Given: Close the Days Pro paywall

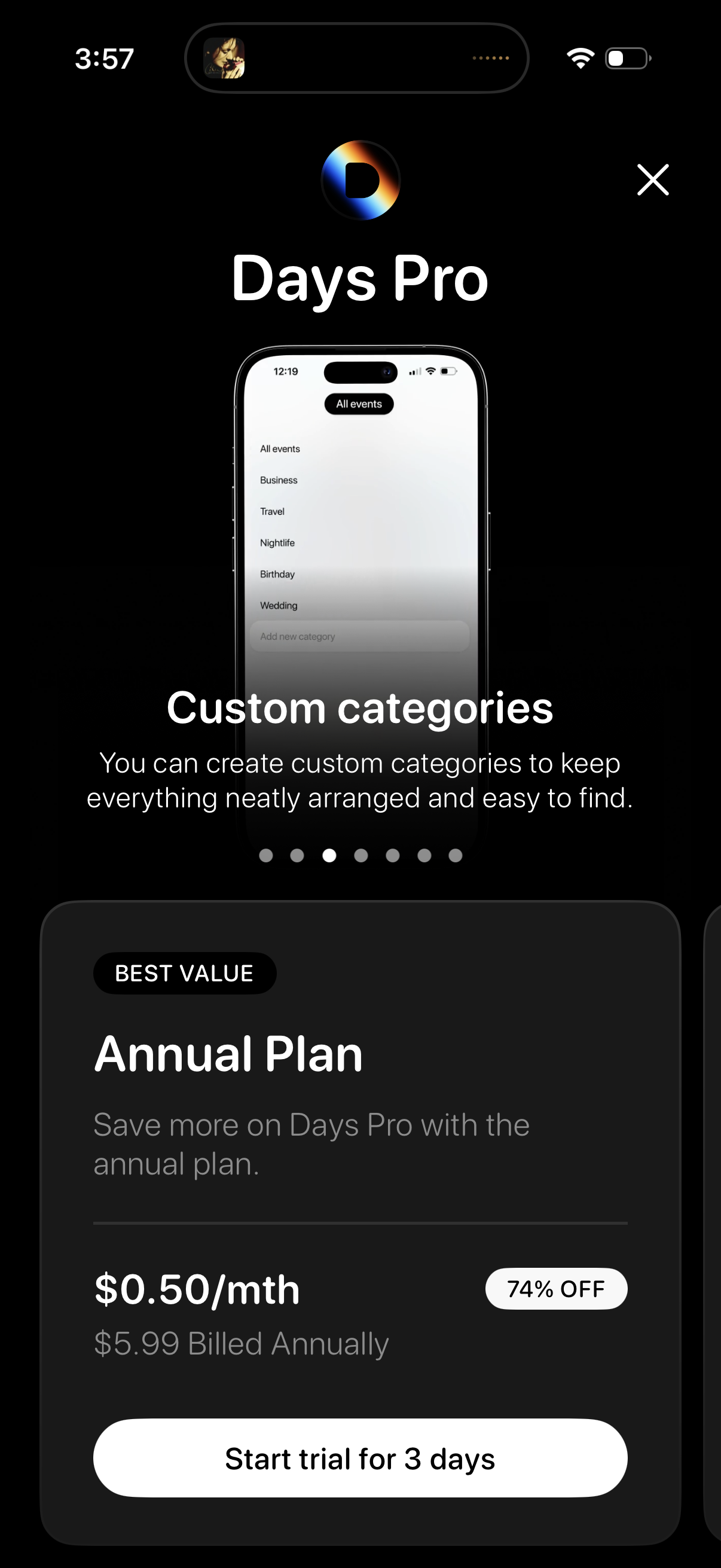Looking at the screenshot, I should (x=653, y=179).
